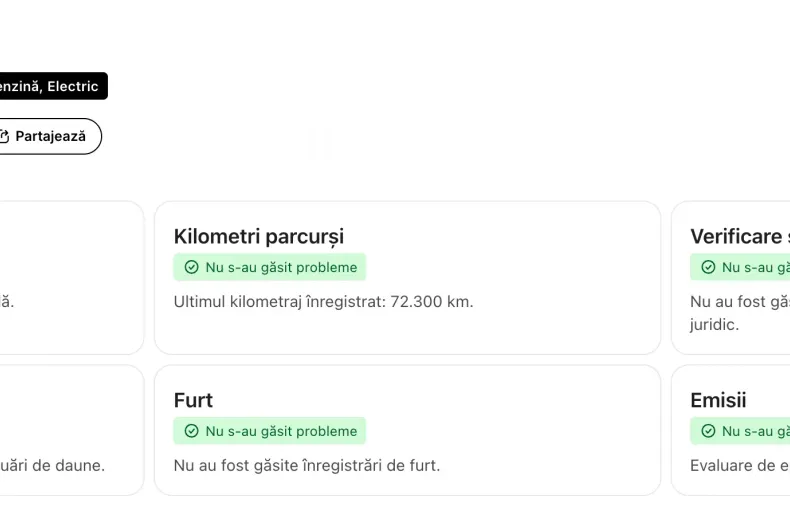
Task: Open the Kilometri parcurși card
Action: pos(406,277)
